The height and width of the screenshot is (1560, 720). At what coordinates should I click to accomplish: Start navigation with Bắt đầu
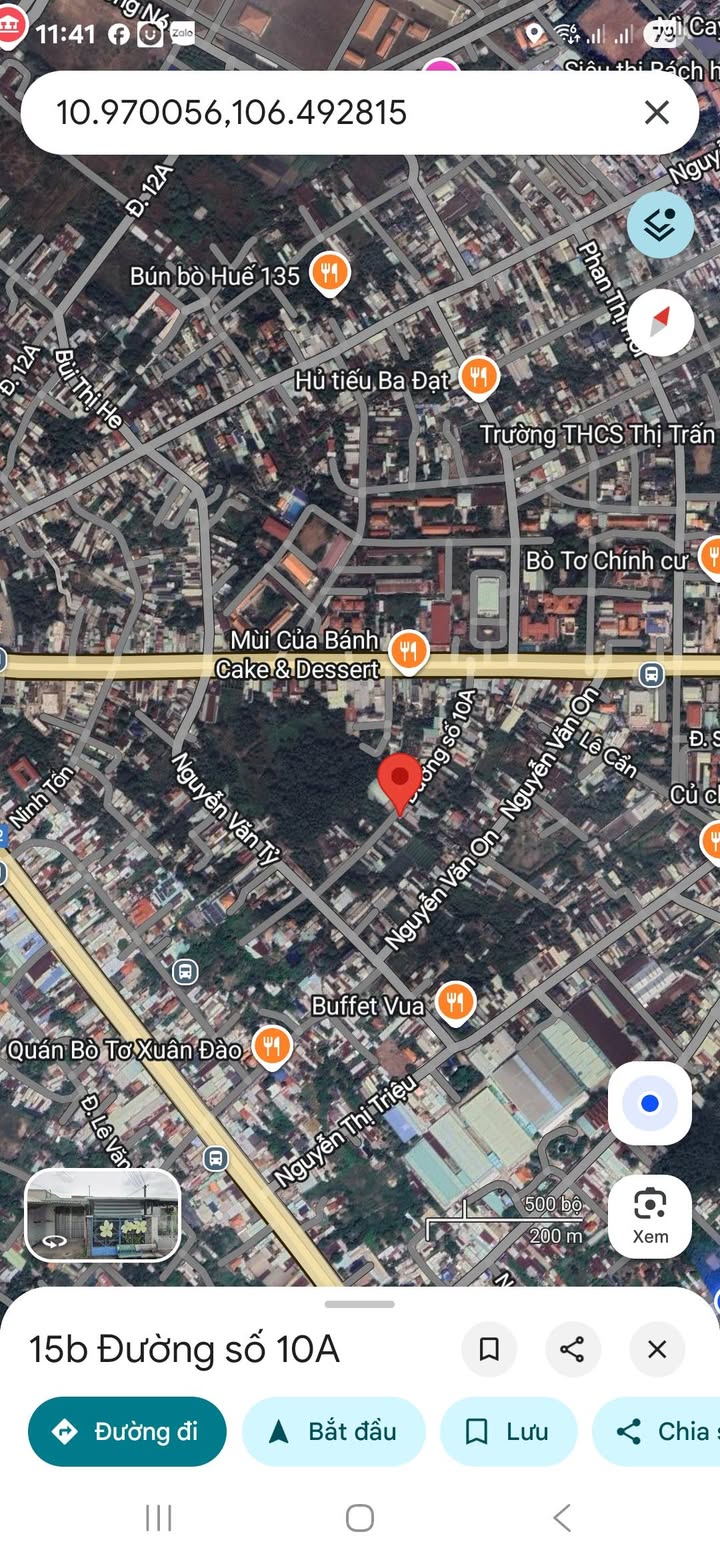tap(333, 1431)
